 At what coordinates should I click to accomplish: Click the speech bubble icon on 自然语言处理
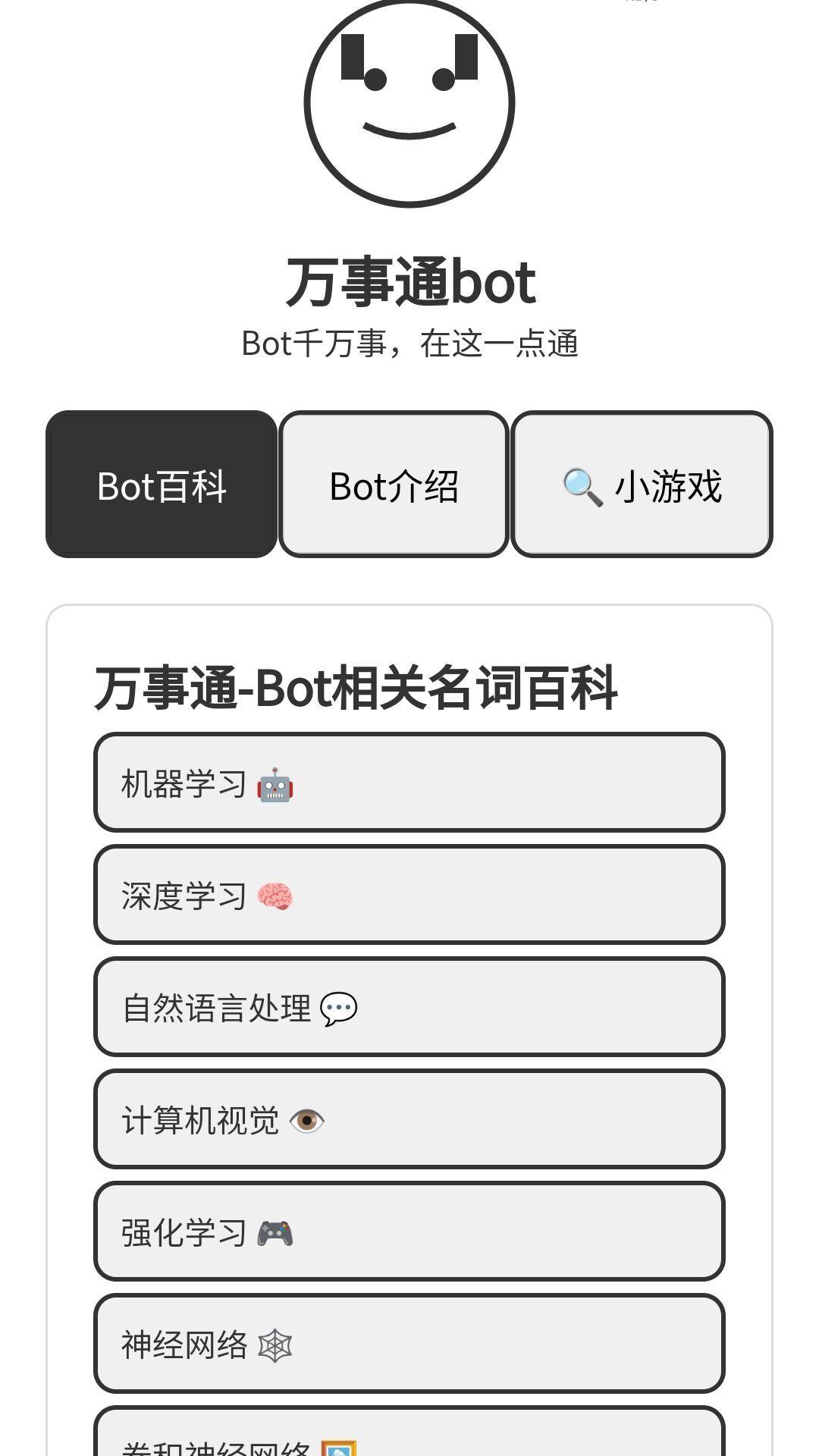(338, 1009)
